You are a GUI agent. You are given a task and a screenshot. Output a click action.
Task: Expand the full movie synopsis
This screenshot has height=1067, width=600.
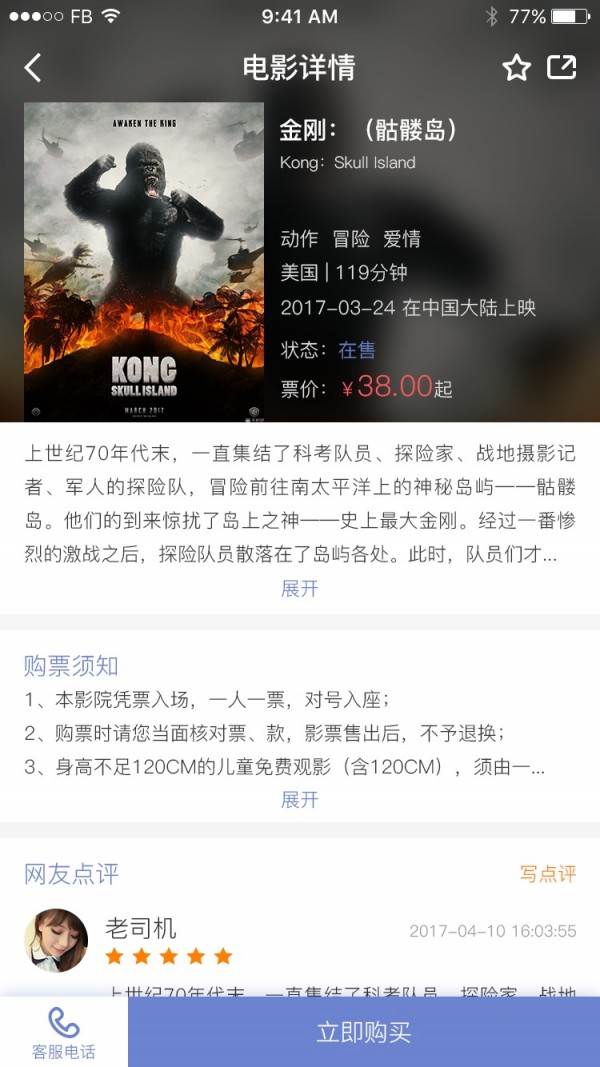[x=299, y=589]
